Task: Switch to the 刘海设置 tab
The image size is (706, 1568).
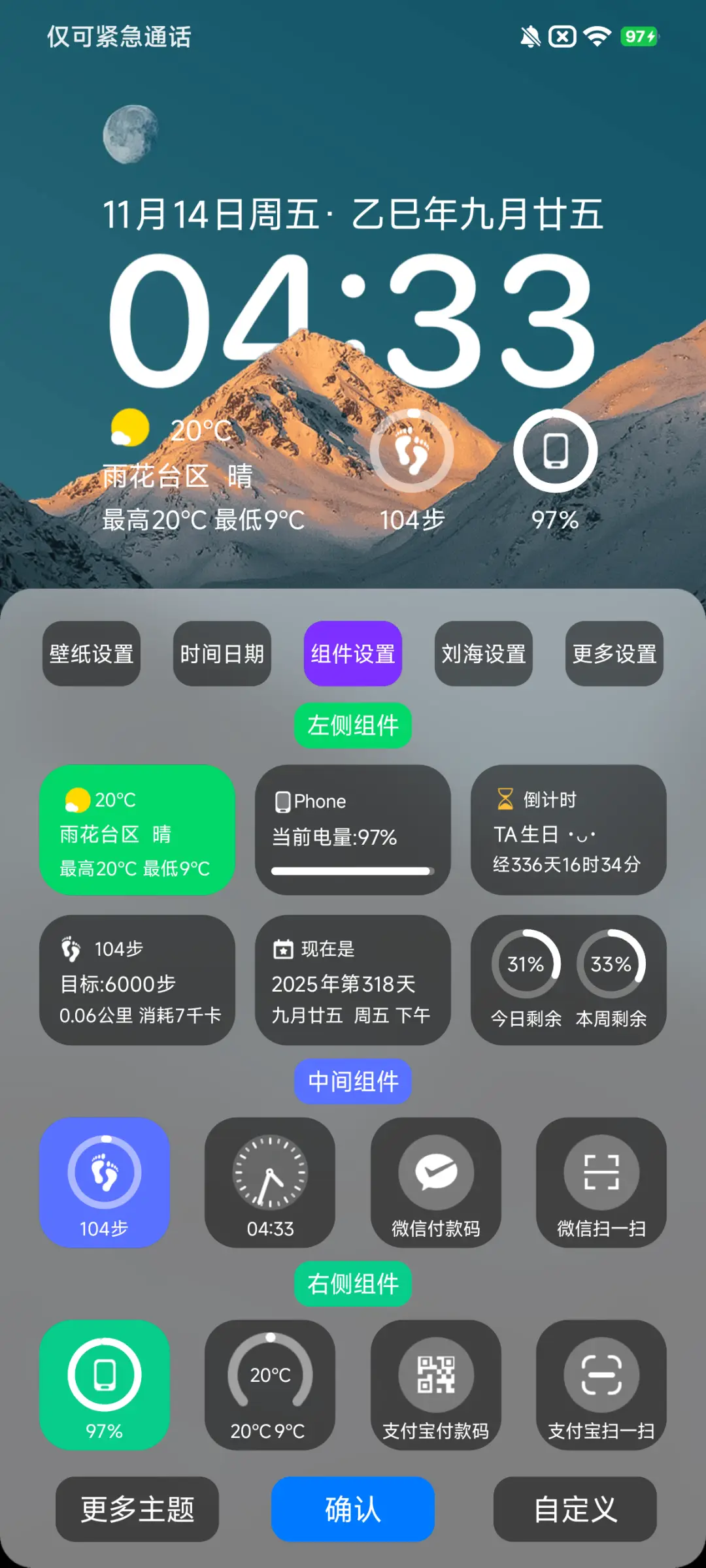Action: coord(483,654)
